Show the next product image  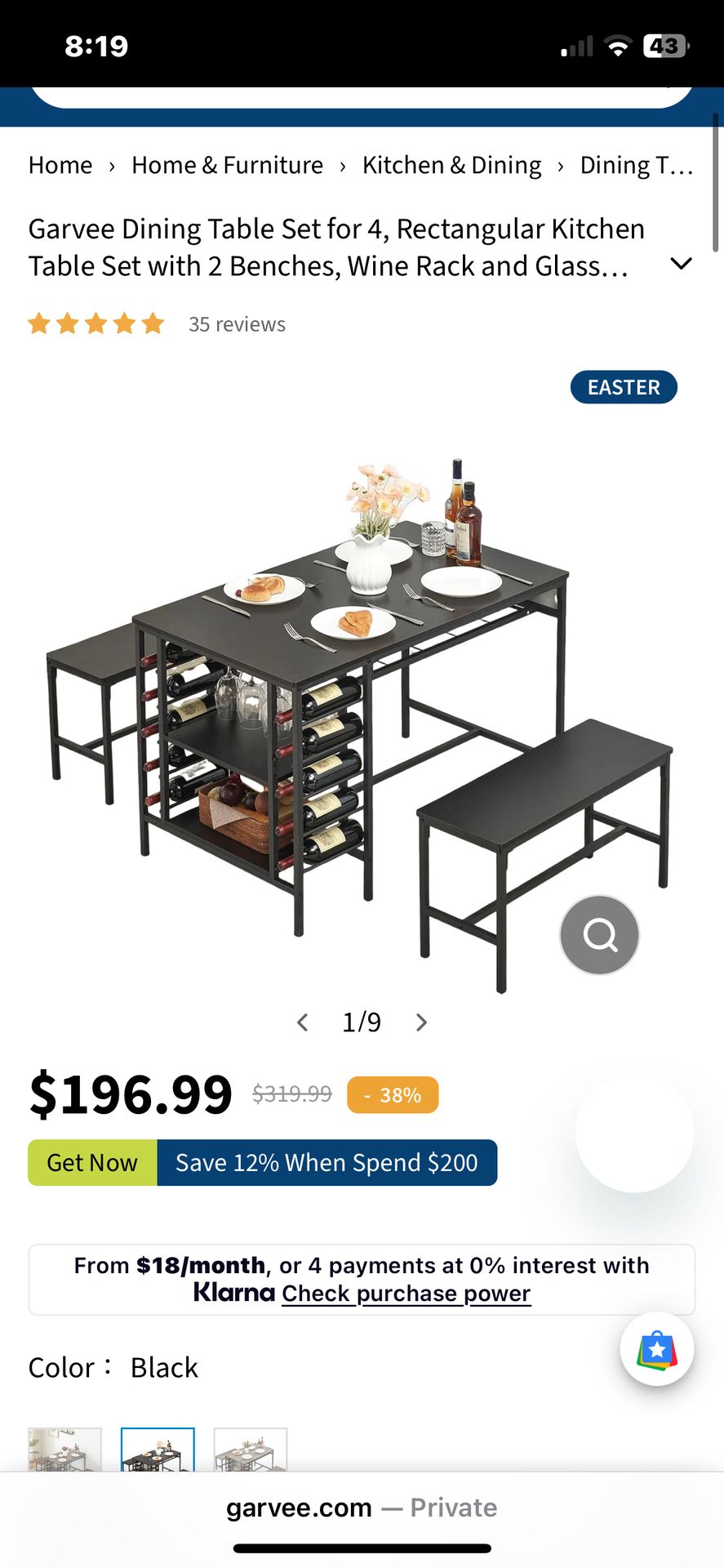tap(421, 1022)
